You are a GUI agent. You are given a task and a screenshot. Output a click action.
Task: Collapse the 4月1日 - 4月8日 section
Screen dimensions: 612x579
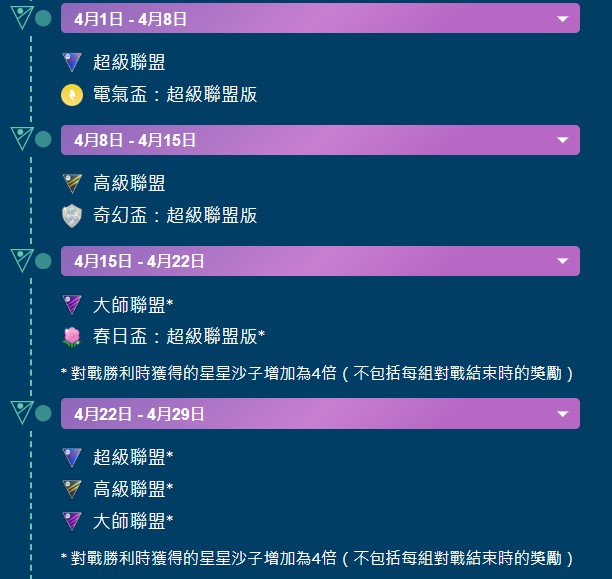coord(562,19)
